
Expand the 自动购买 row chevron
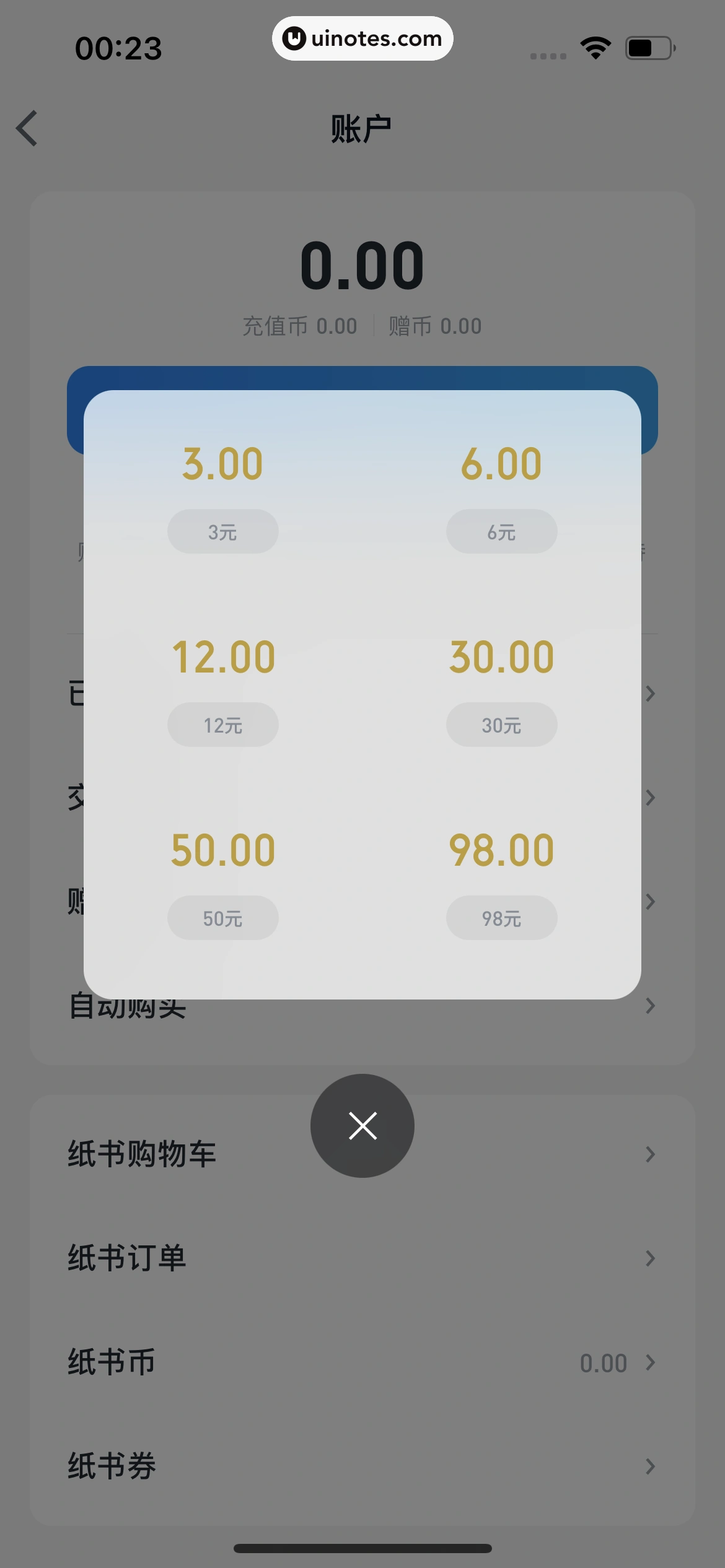click(650, 1006)
